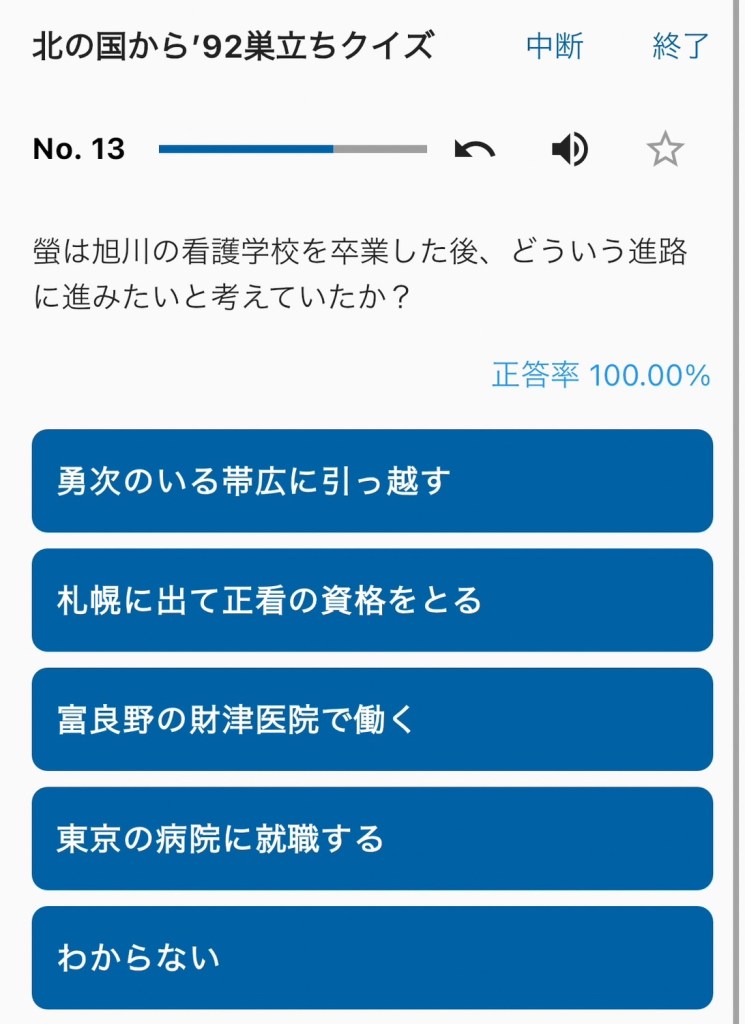745x1024 pixels.
Task: Answer with 東京の病院に就職する
Action: point(372,838)
